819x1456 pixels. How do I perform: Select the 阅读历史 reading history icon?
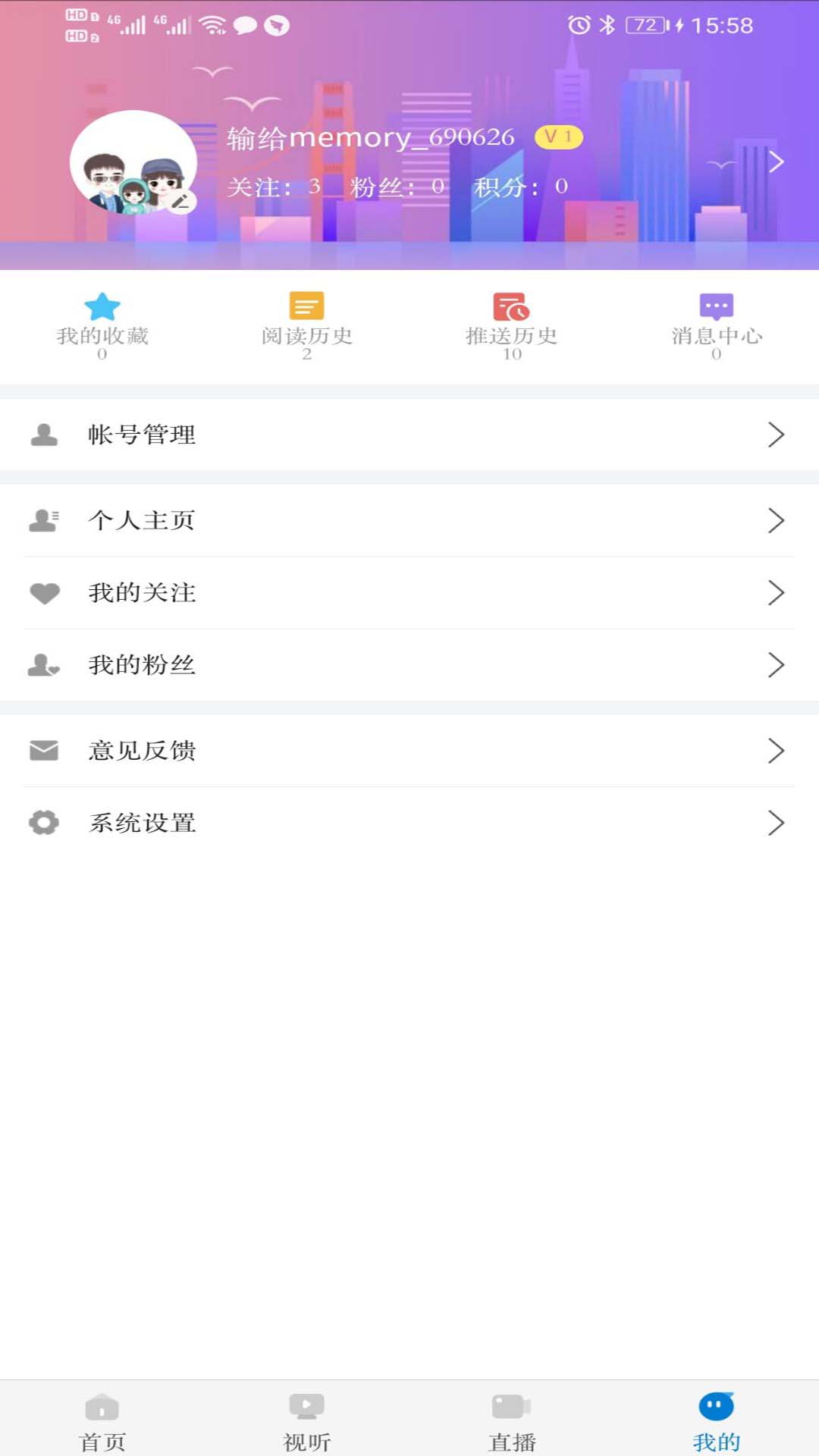306,307
